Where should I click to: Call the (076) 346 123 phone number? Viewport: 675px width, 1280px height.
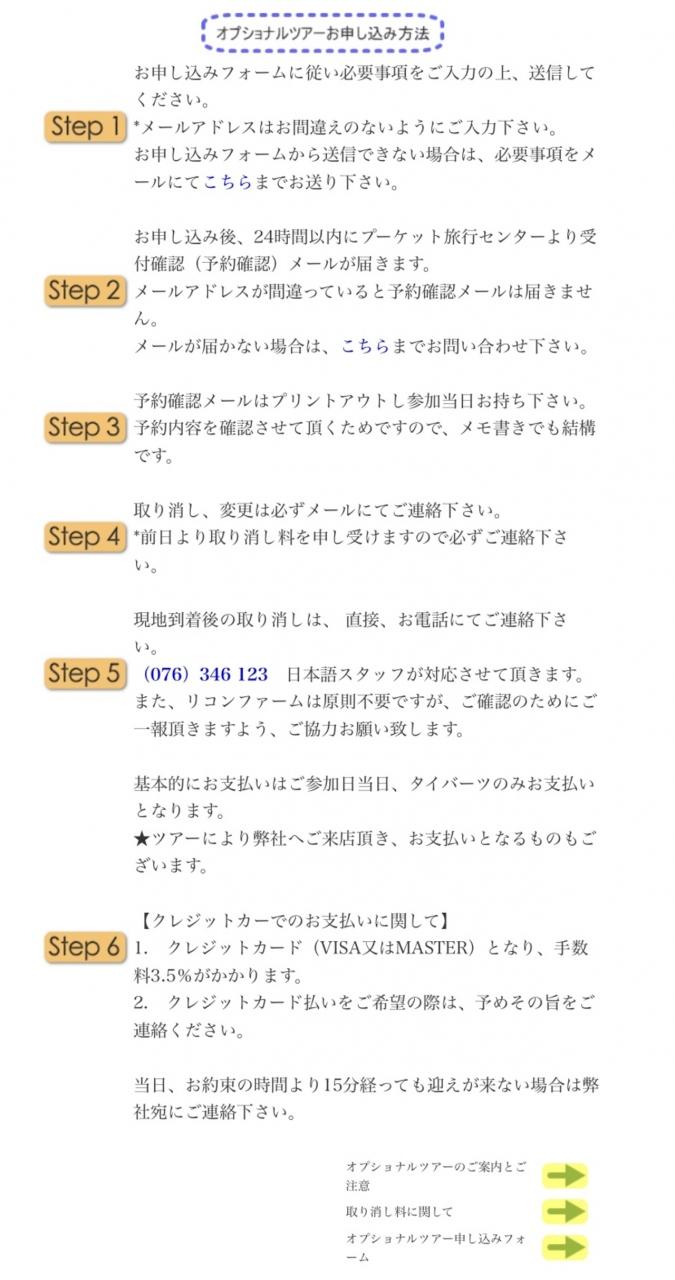[x=206, y=673]
